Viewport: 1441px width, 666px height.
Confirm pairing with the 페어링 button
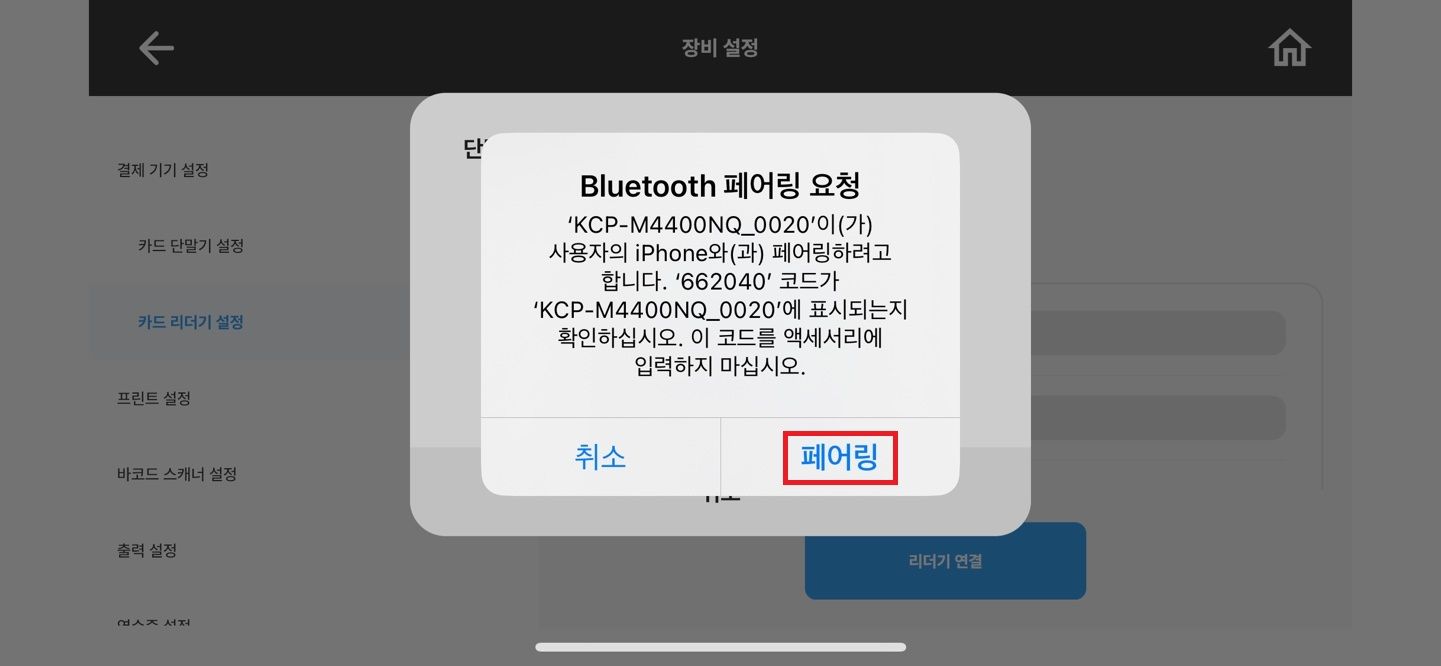(839, 458)
